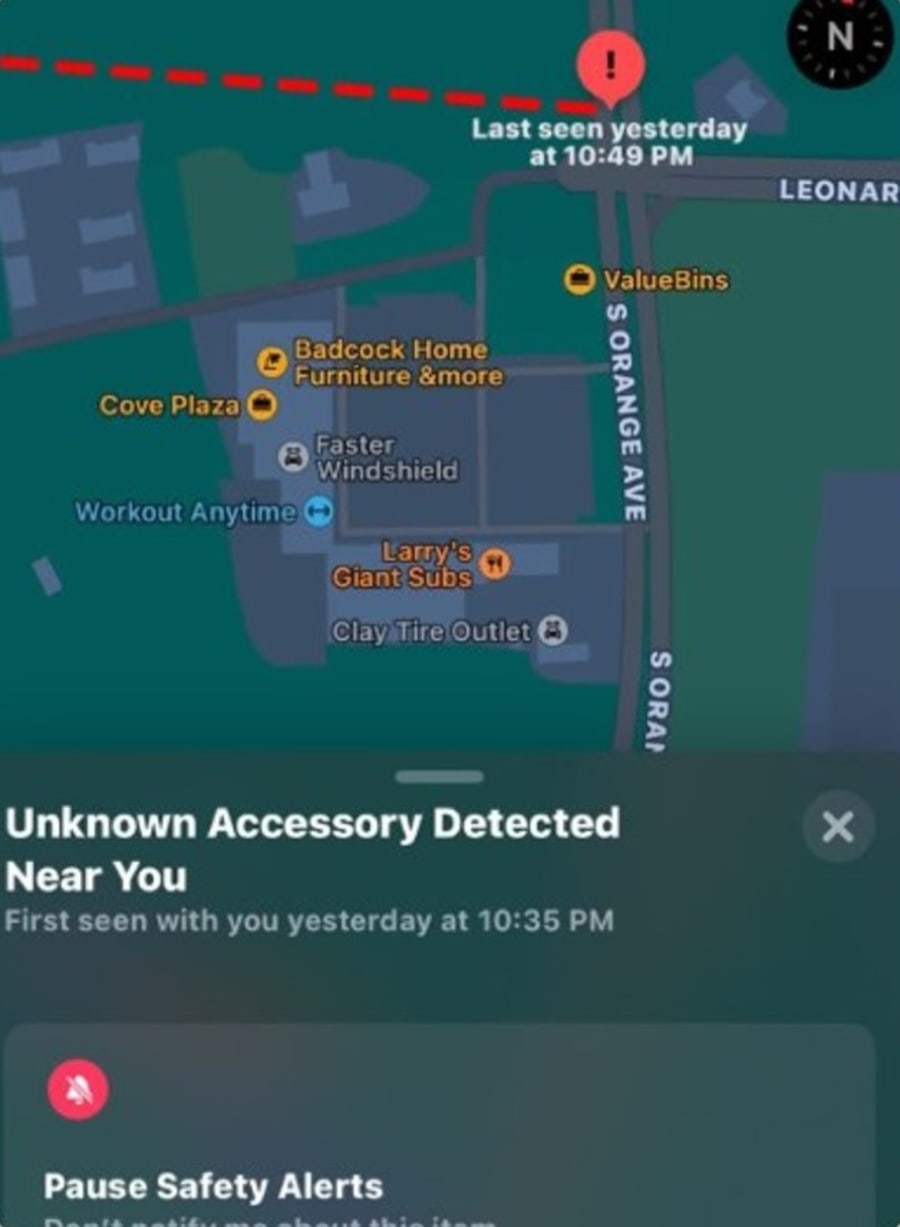Dismiss the Unknown Accessory Detected panel
900x1227 pixels.
pyautogui.click(x=838, y=826)
